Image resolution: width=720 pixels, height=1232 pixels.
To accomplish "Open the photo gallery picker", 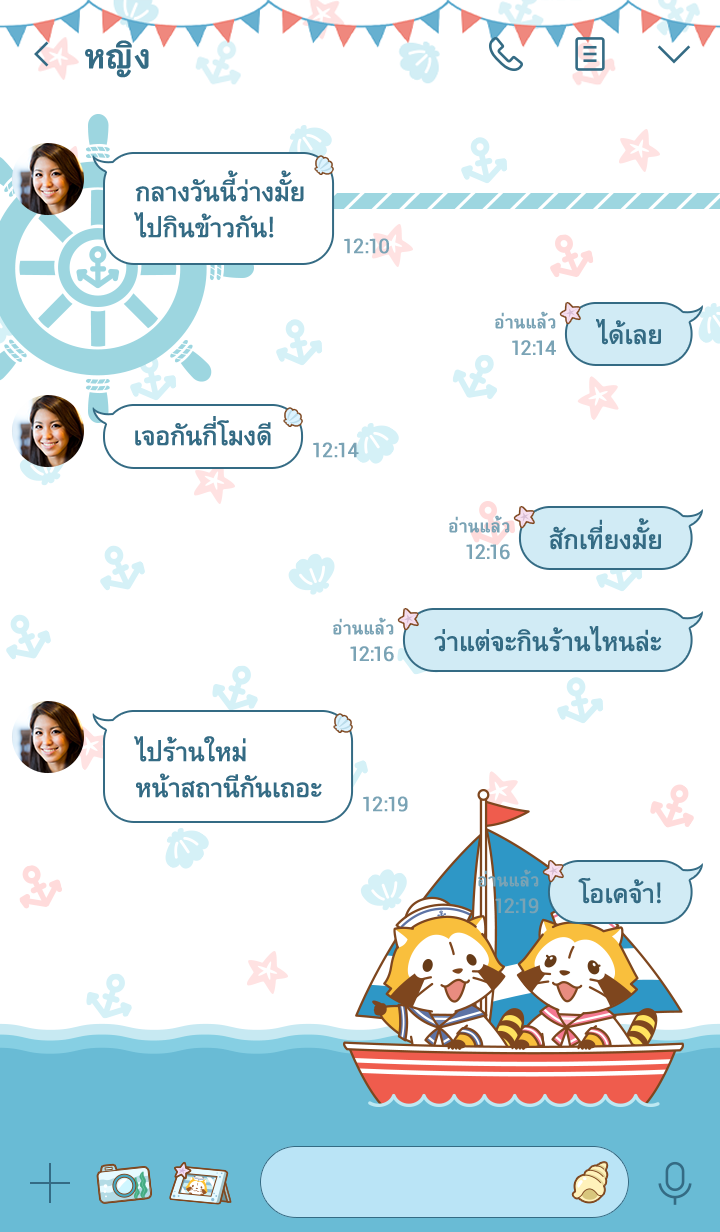I will pos(200,1184).
